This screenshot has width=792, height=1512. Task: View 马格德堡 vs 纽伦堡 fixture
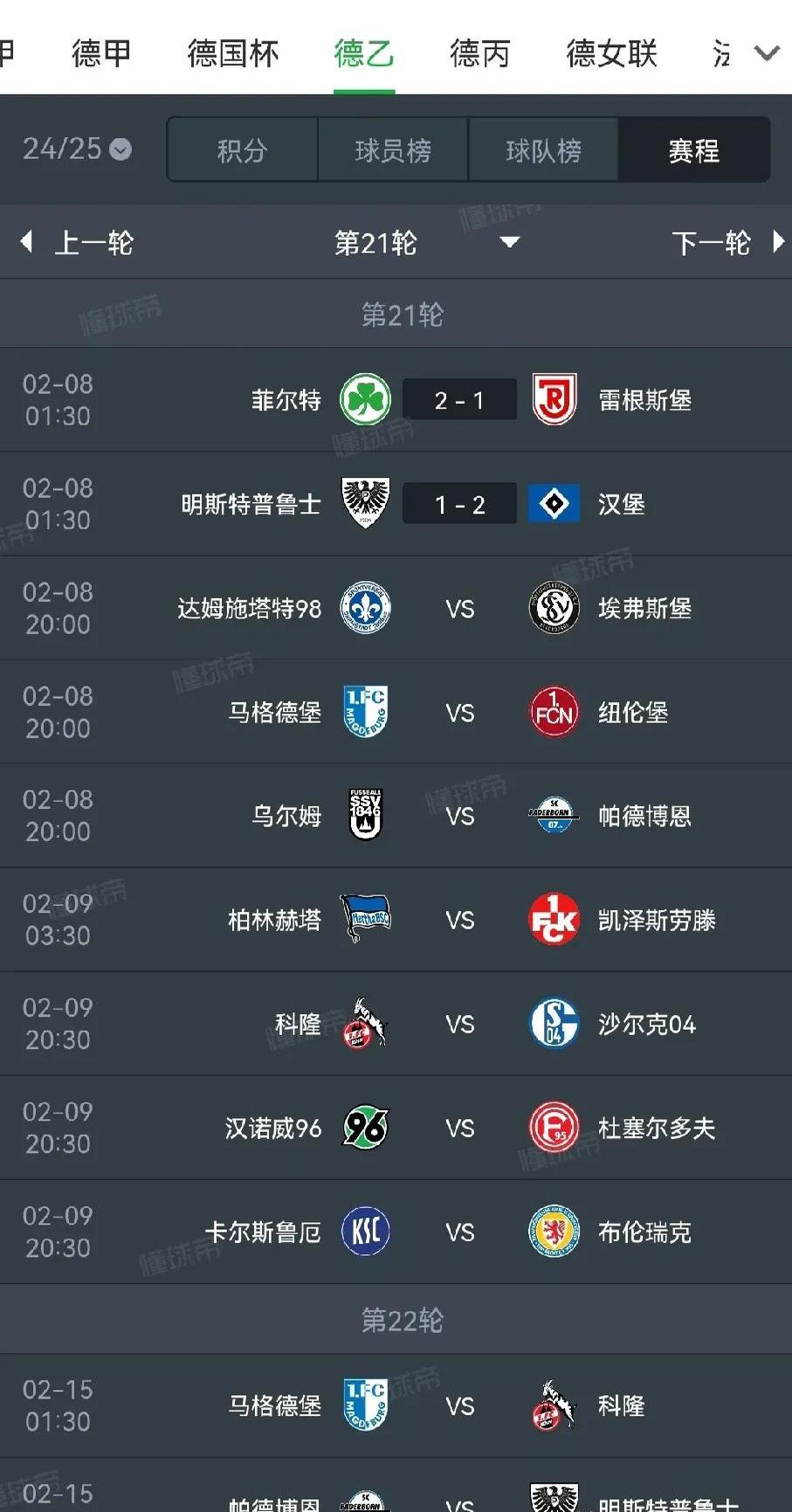click(x=459, y=712)
